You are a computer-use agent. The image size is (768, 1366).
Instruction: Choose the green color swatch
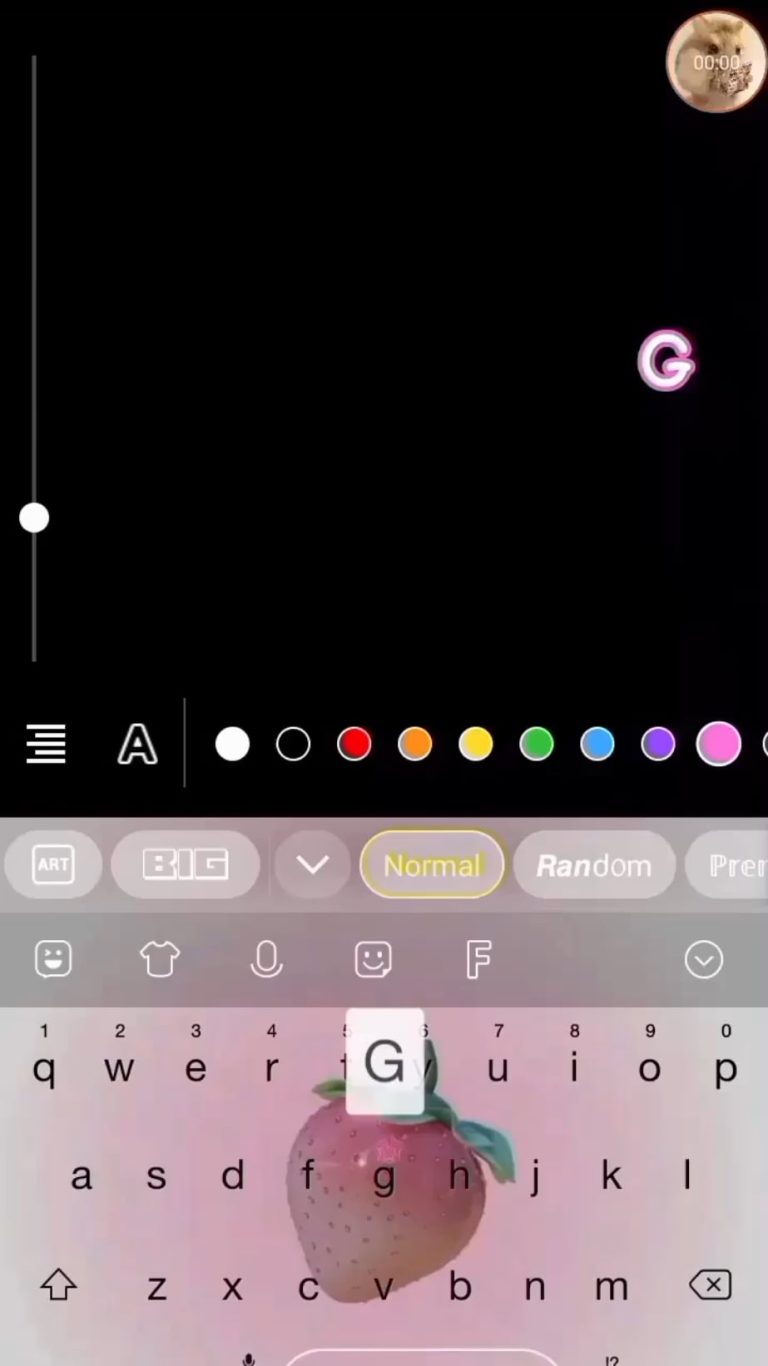point(537,744)
